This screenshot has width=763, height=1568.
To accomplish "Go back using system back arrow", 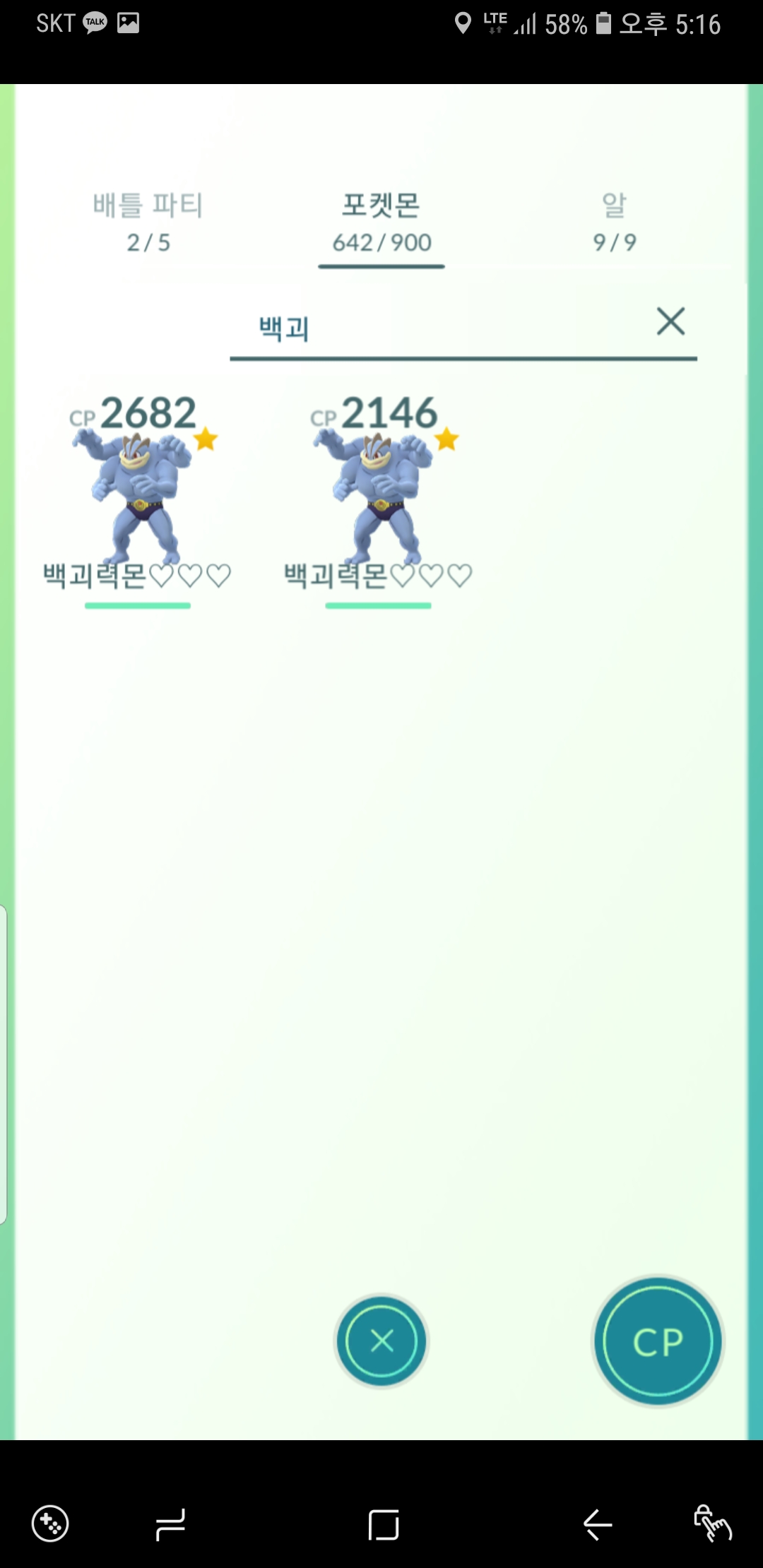I will click(598, 1524).
